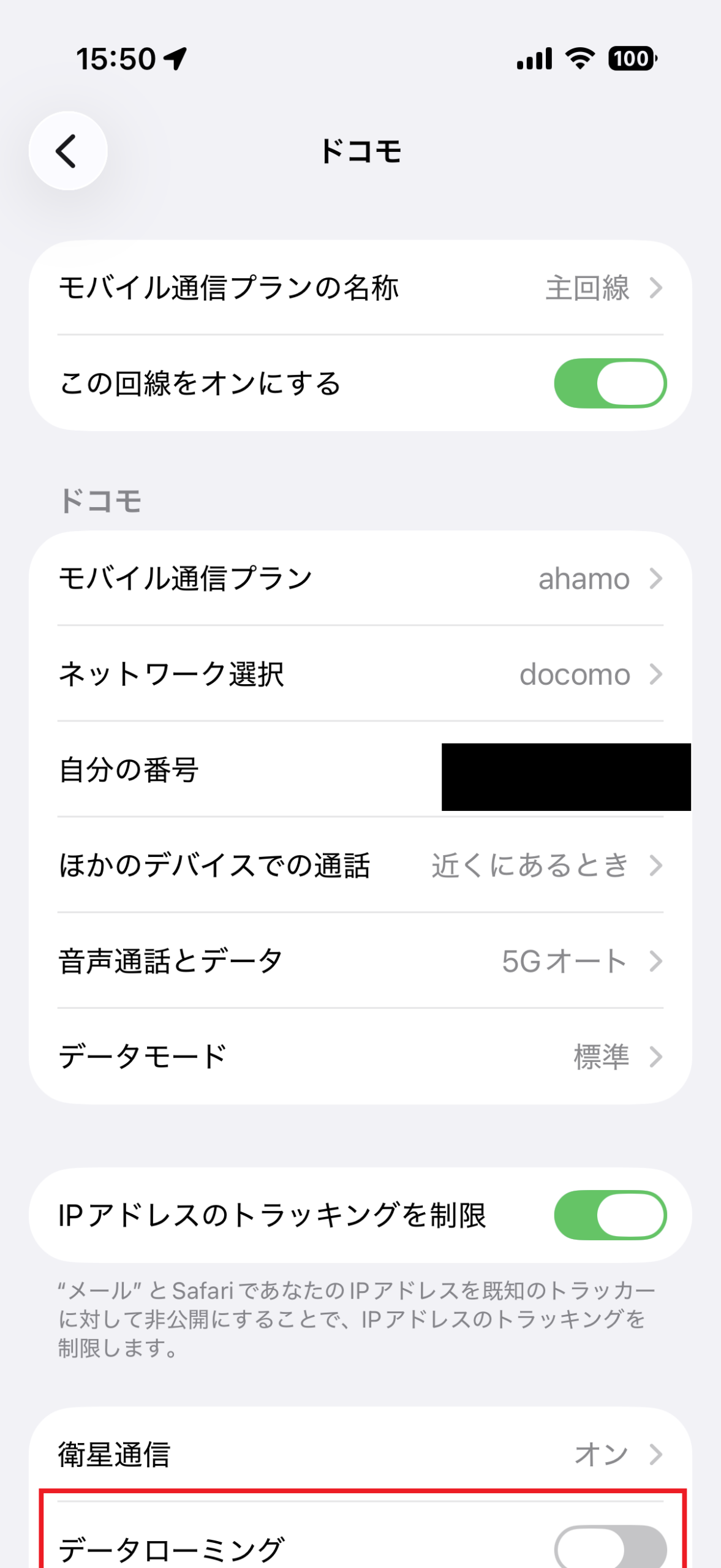Go back using the top-left arrow

pyautogui.click(x=67, y=151)
